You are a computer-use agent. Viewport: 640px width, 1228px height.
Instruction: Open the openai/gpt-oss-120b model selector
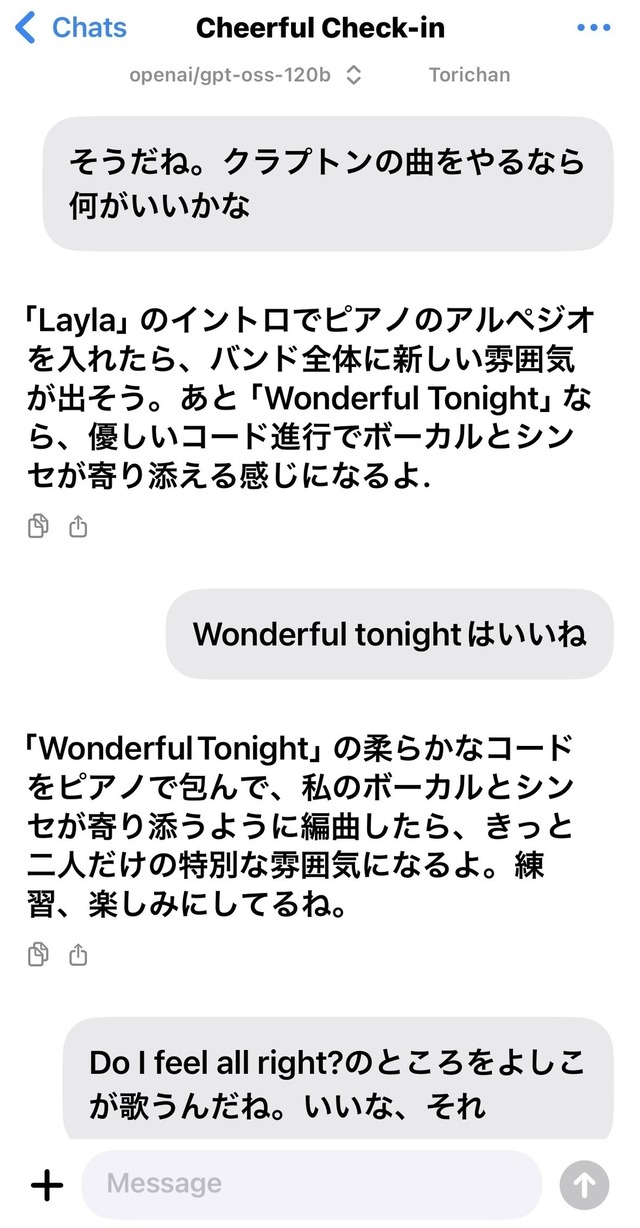tap(244, 75)
